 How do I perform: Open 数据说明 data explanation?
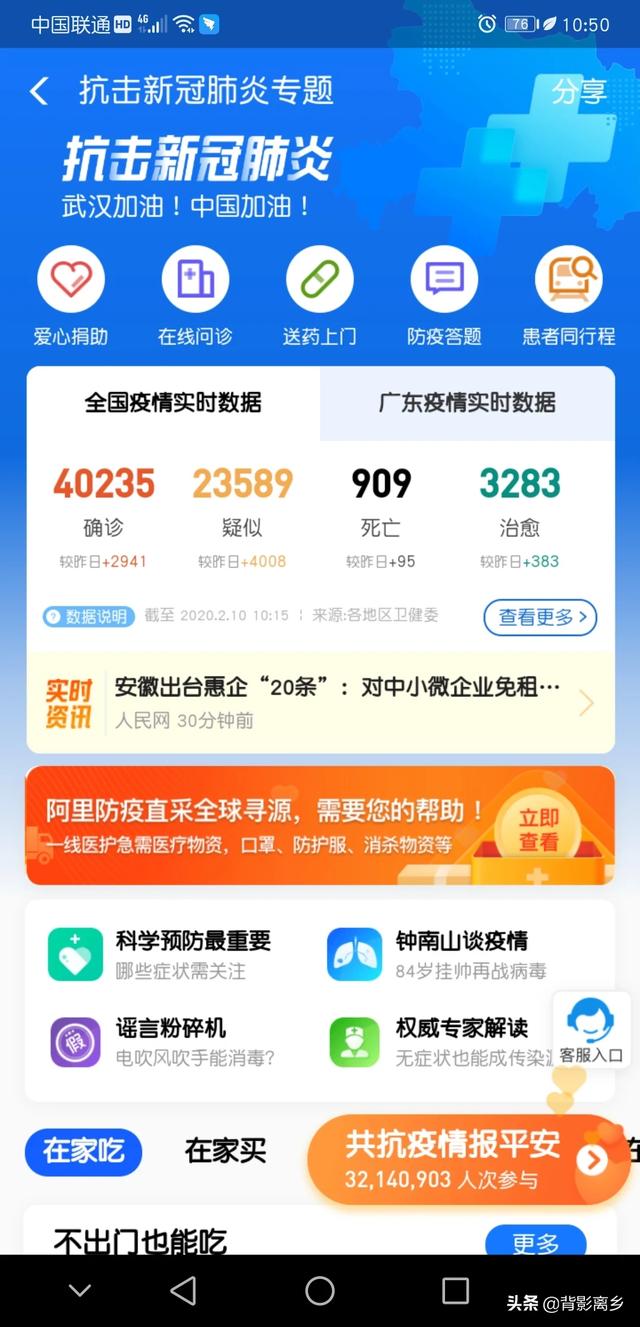pos(88,616)
